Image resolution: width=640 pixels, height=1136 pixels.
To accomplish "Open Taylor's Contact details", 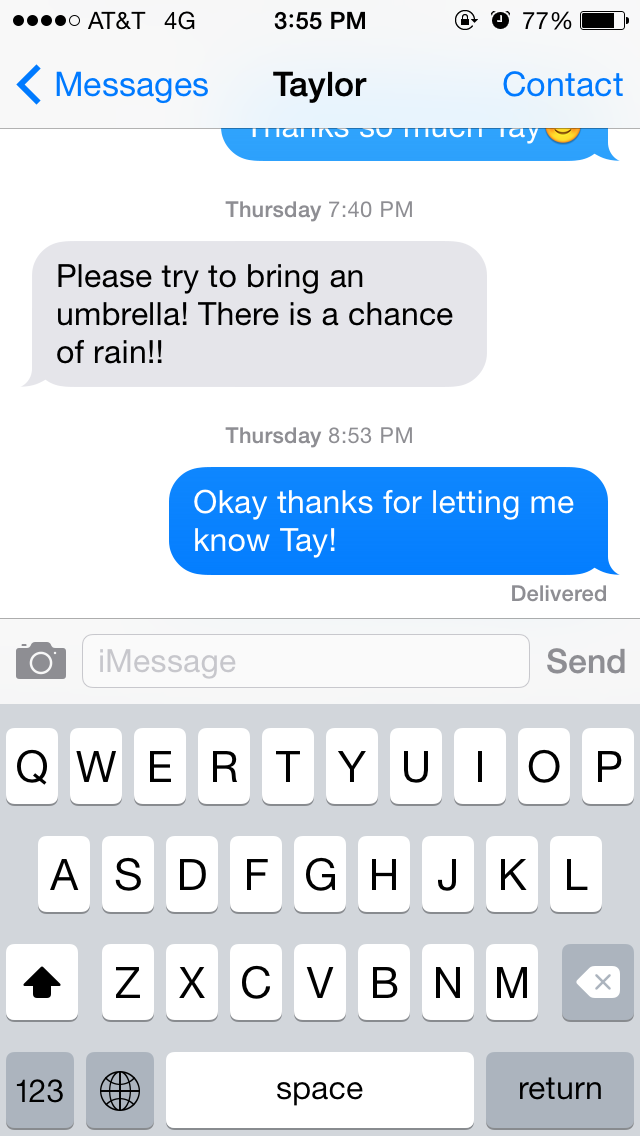I will (562, 86).
